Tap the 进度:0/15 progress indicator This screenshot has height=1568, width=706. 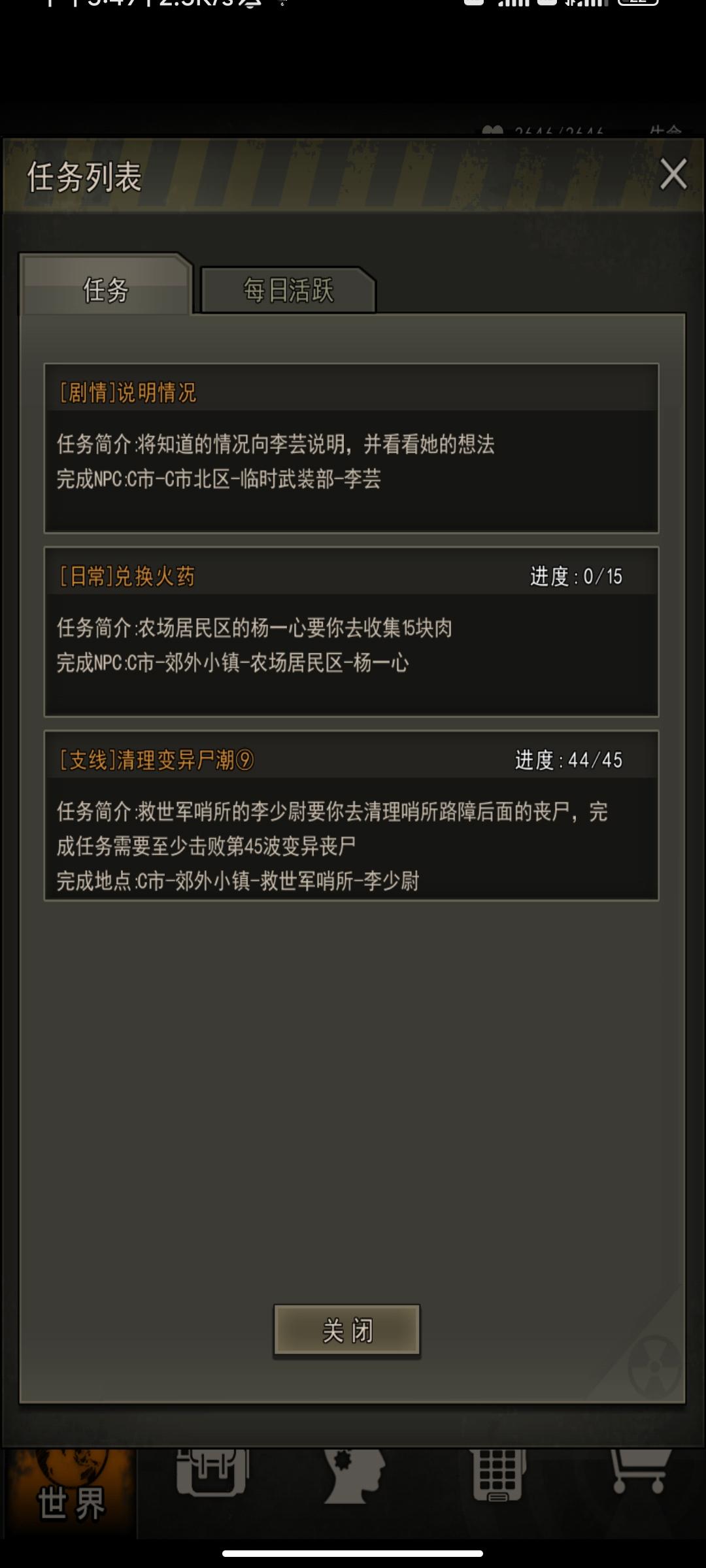pyautogui.click(x=575, y=577)
